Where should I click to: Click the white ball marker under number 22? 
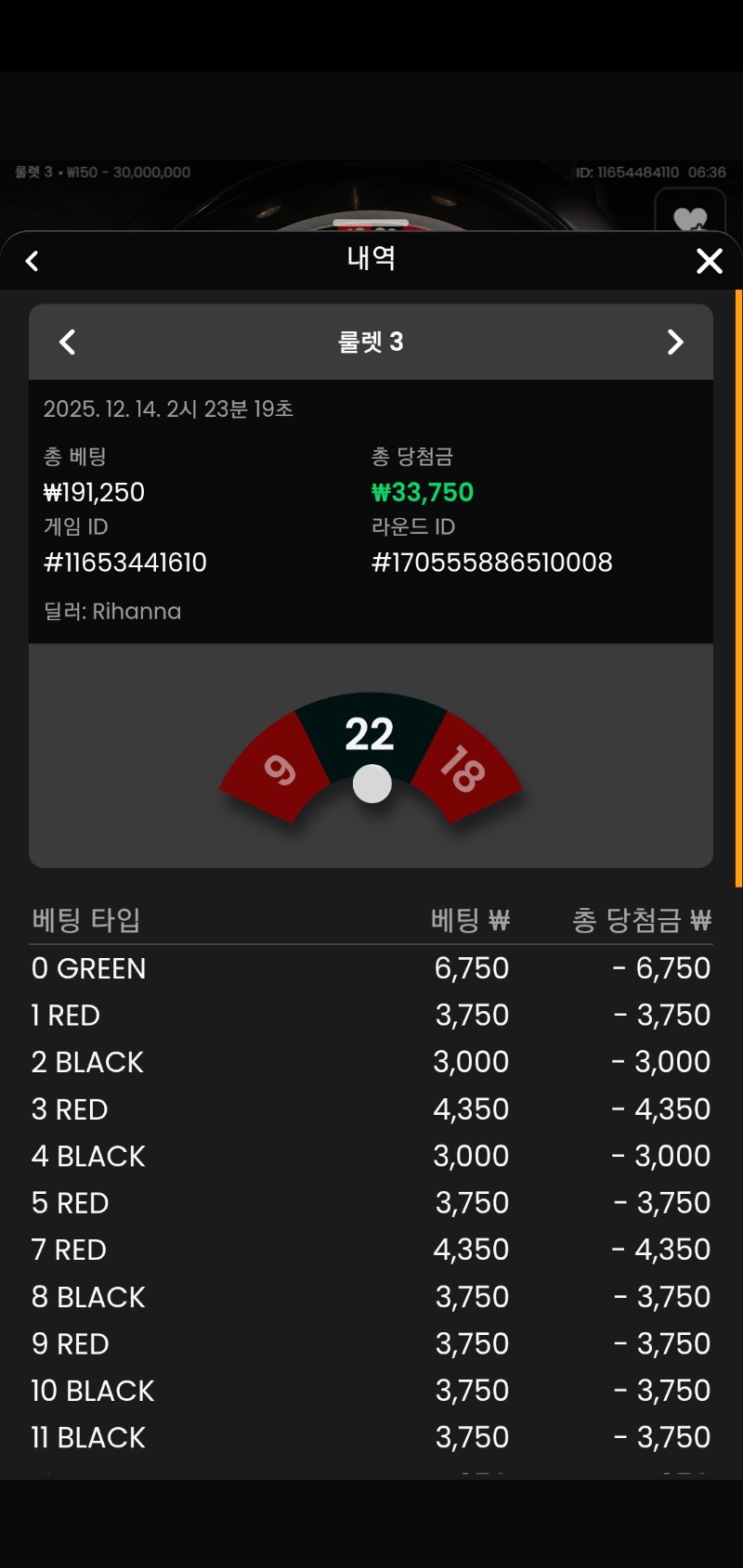pyautogui.click(x=371, y=784)
